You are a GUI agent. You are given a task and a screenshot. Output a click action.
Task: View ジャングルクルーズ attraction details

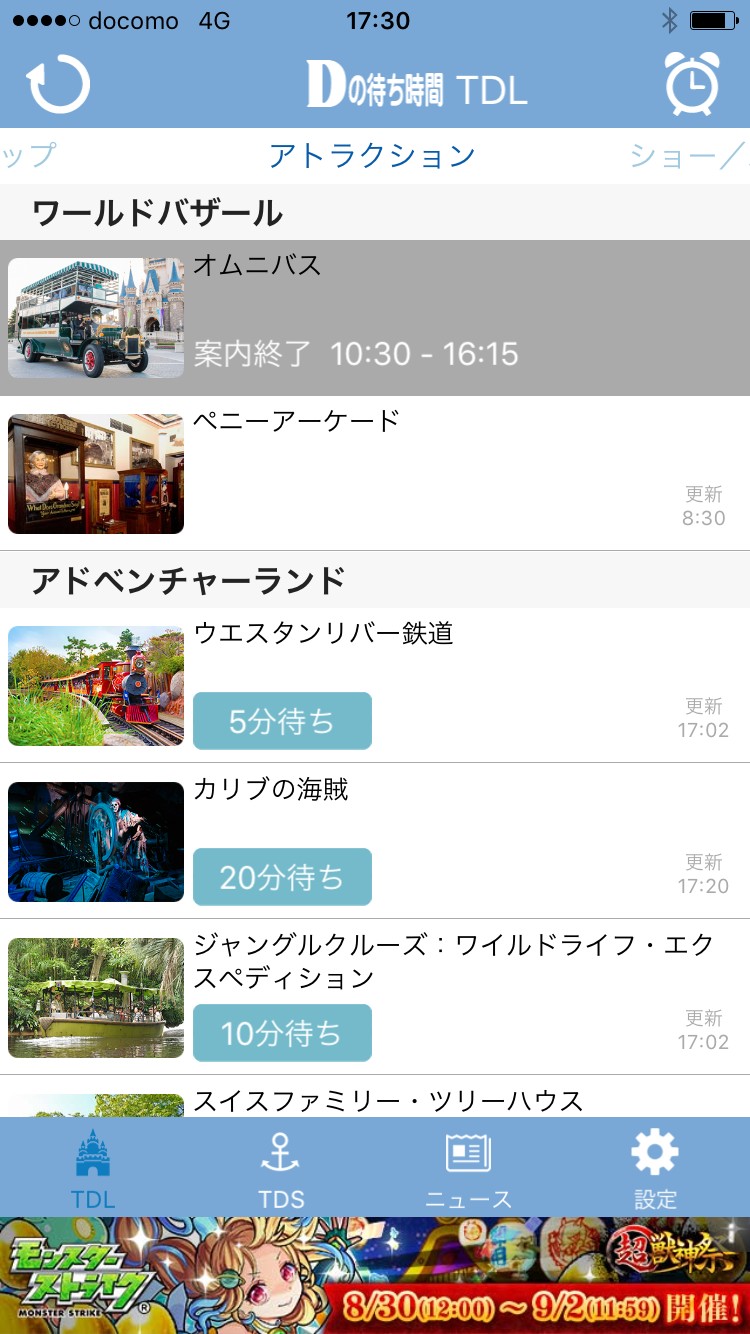375,997
